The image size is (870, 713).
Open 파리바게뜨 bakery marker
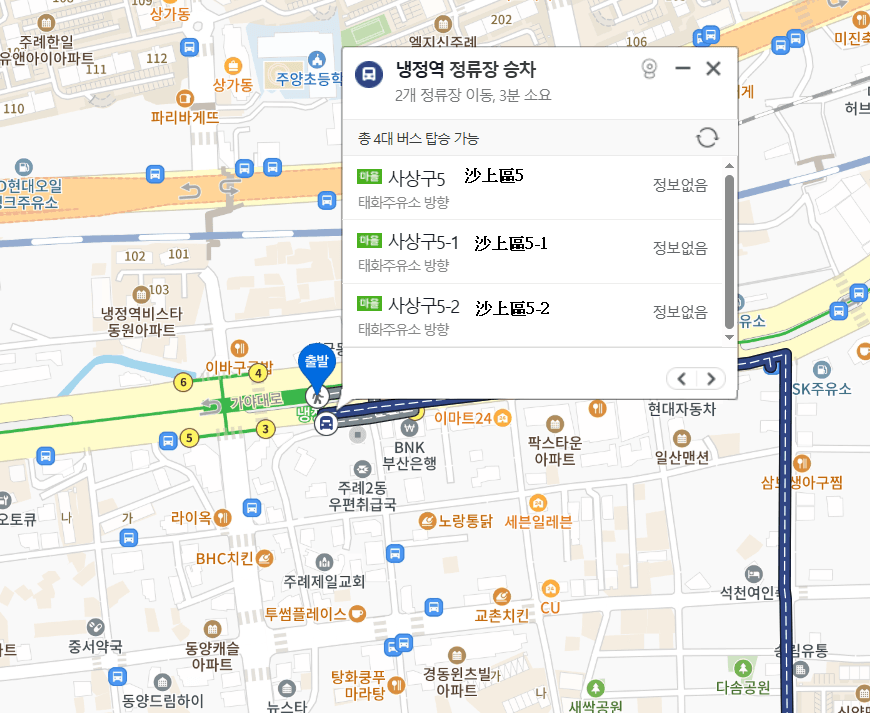click(184, 98)
